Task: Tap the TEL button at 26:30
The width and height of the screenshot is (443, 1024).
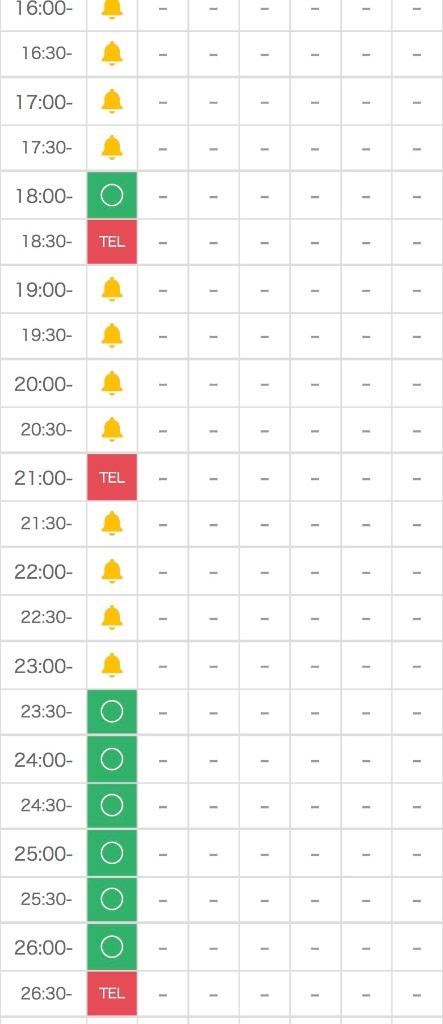Action: 112,993
